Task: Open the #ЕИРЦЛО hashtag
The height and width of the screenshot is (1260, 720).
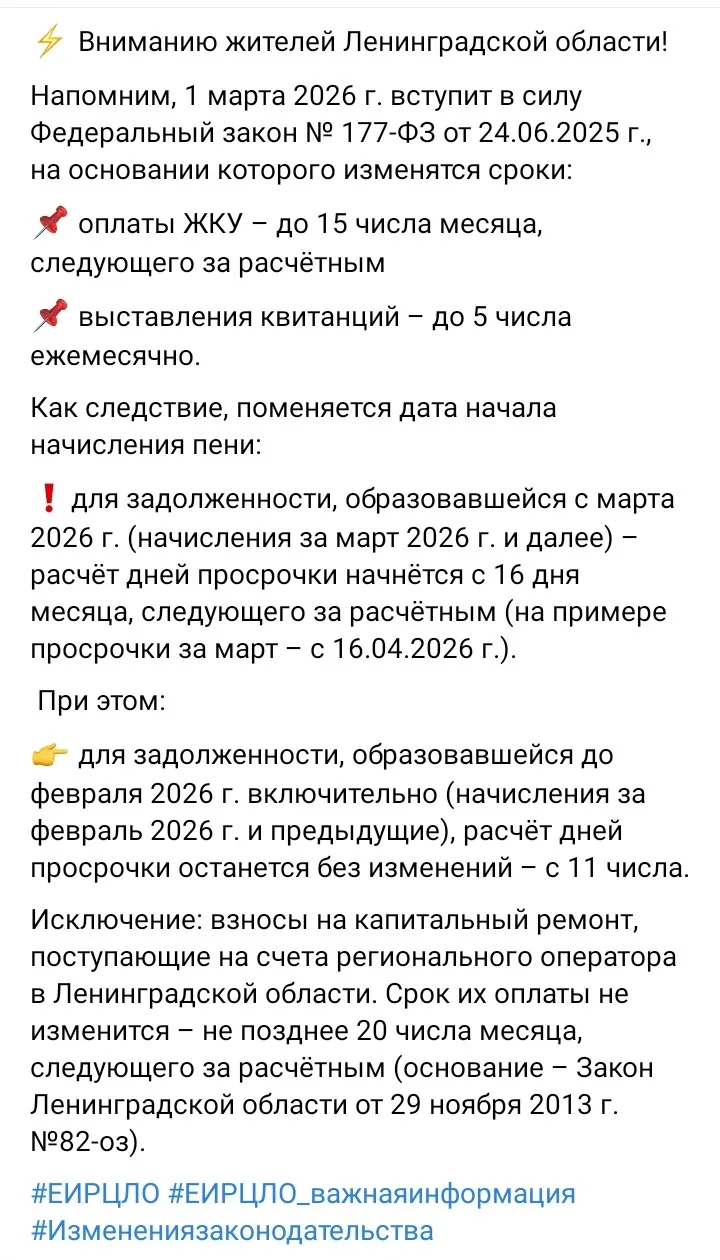Action: [95, 1194]
